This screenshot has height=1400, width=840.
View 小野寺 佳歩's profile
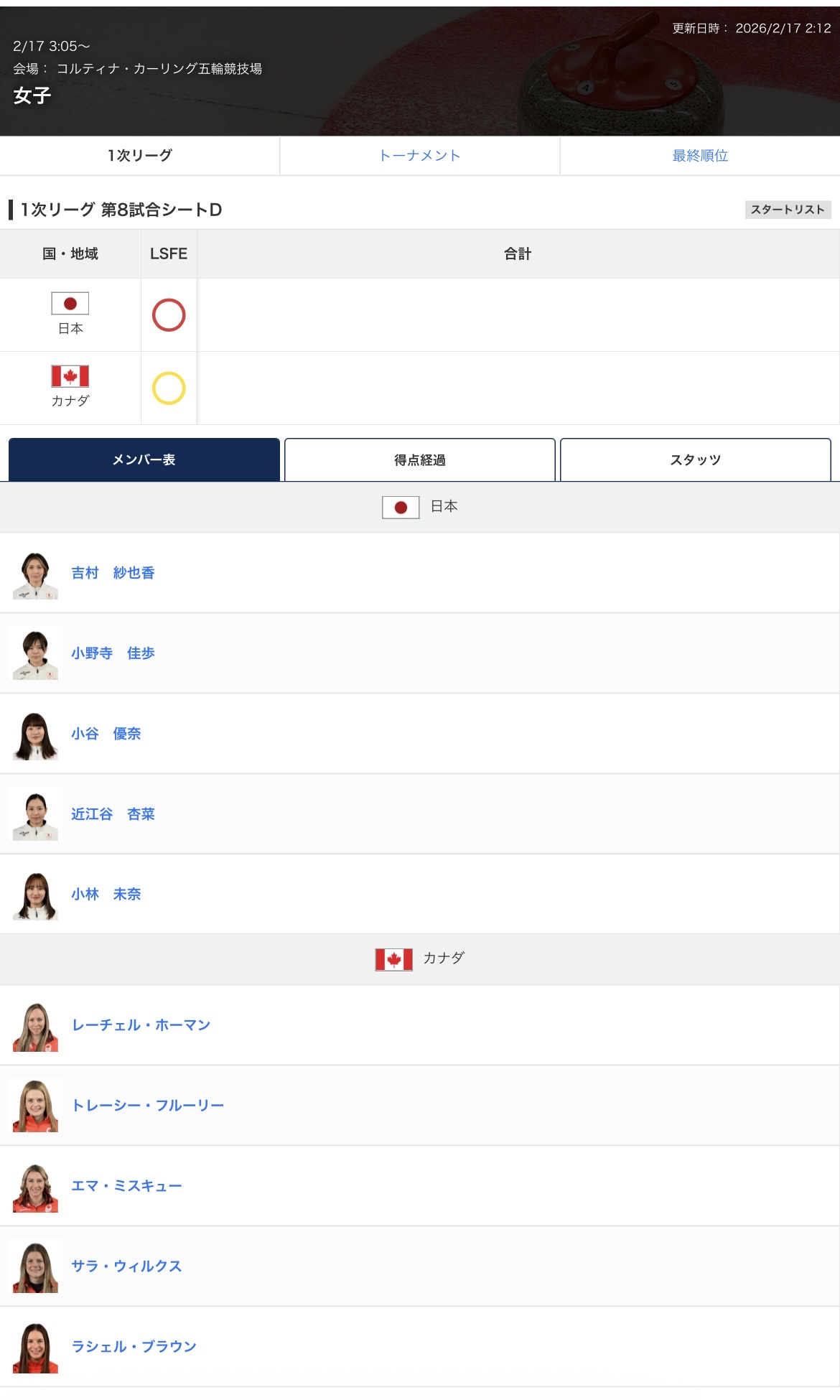pyautogui.click(x=113, y=653)
